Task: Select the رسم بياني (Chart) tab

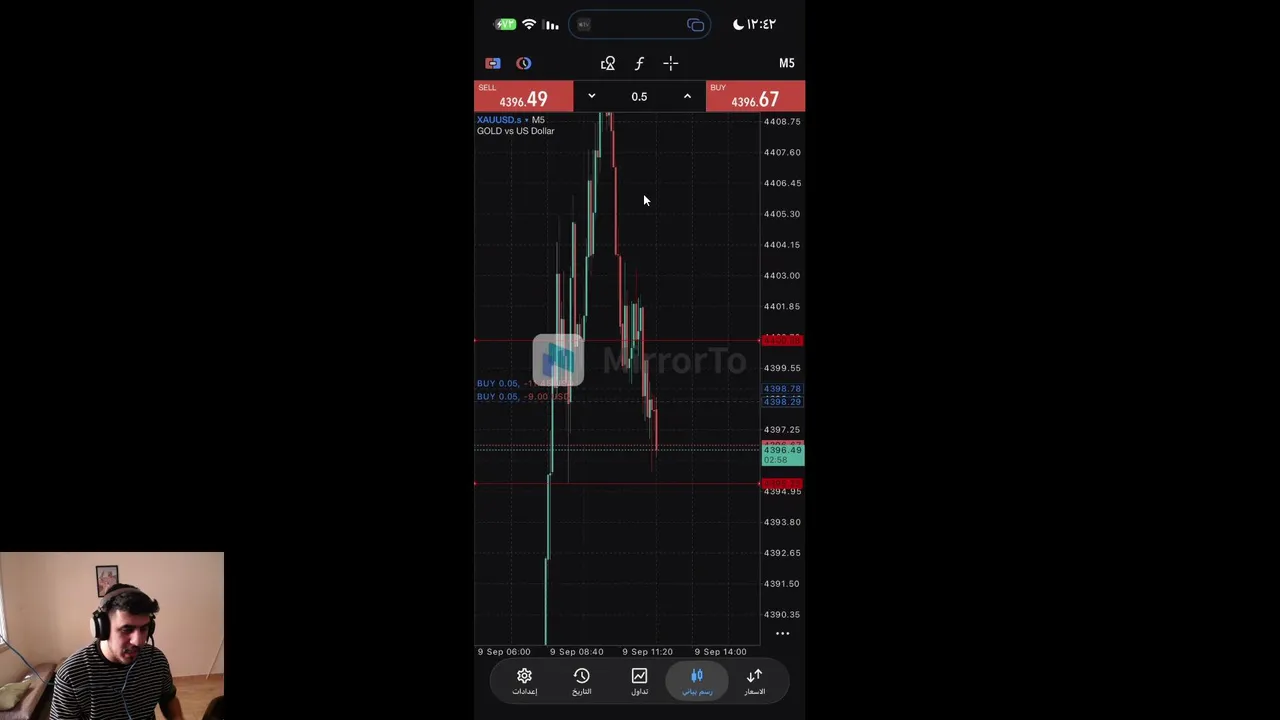Action: pos(697,681)
